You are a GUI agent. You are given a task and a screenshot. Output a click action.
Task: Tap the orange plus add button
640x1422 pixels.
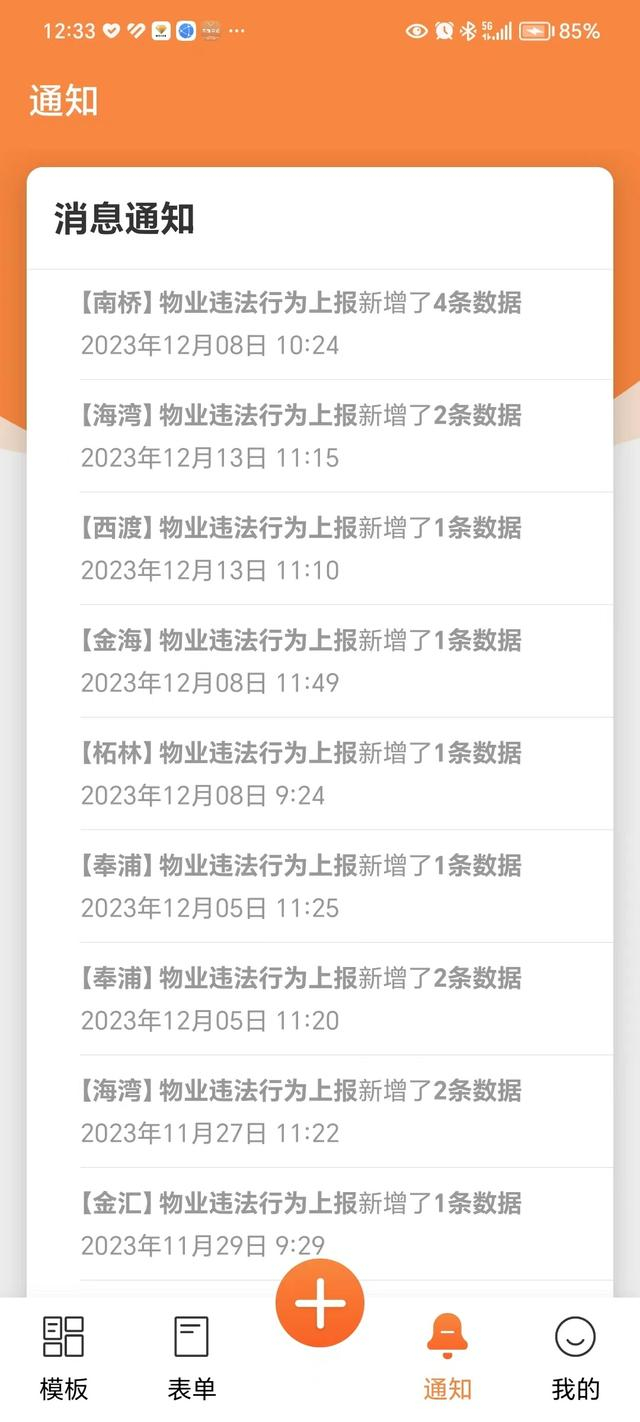click(x=320, y=1304)
